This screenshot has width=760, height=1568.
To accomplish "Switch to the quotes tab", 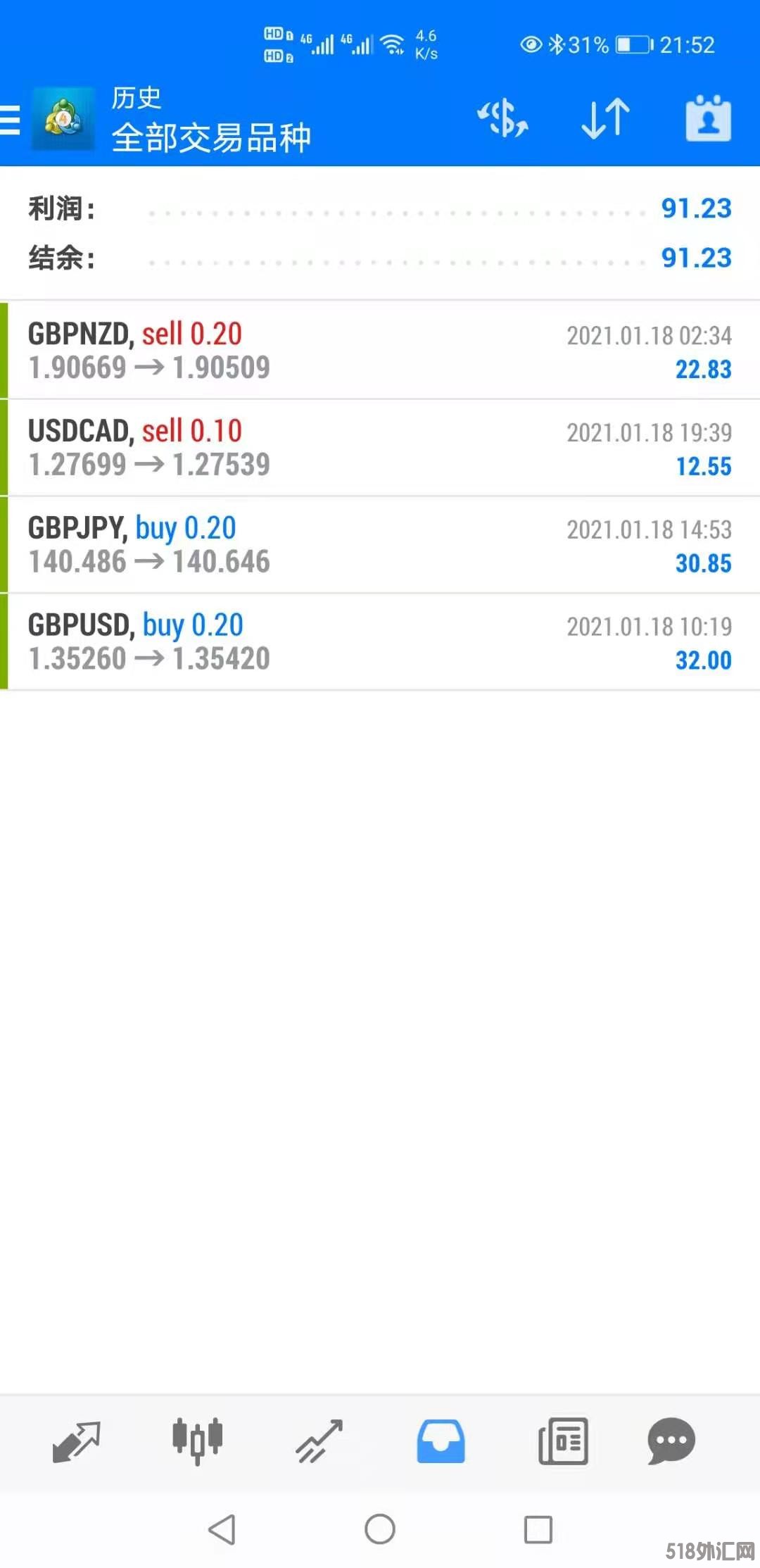I will click(x=77, y=1441).
